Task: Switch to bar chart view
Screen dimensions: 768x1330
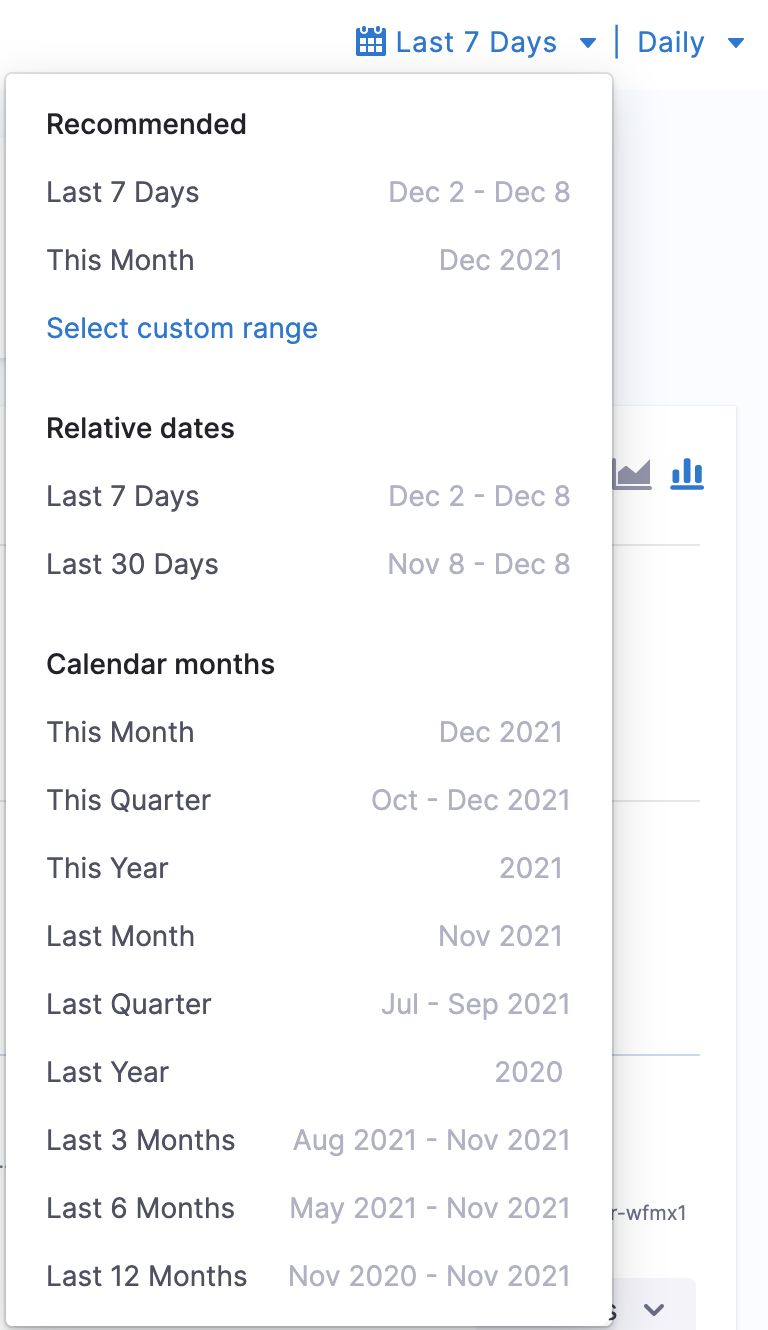Action: (x=687, y=473)
